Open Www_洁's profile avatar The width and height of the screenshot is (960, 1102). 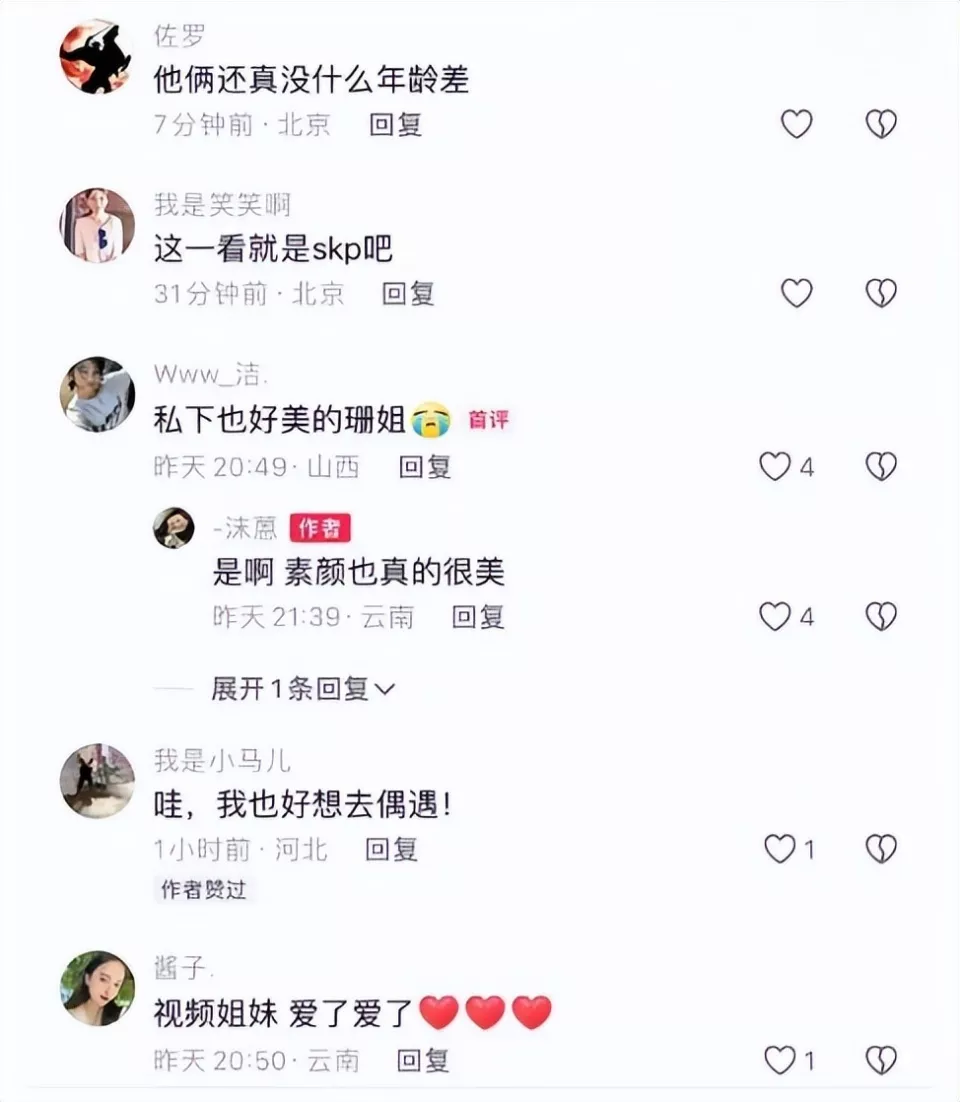tap(97, 394)
